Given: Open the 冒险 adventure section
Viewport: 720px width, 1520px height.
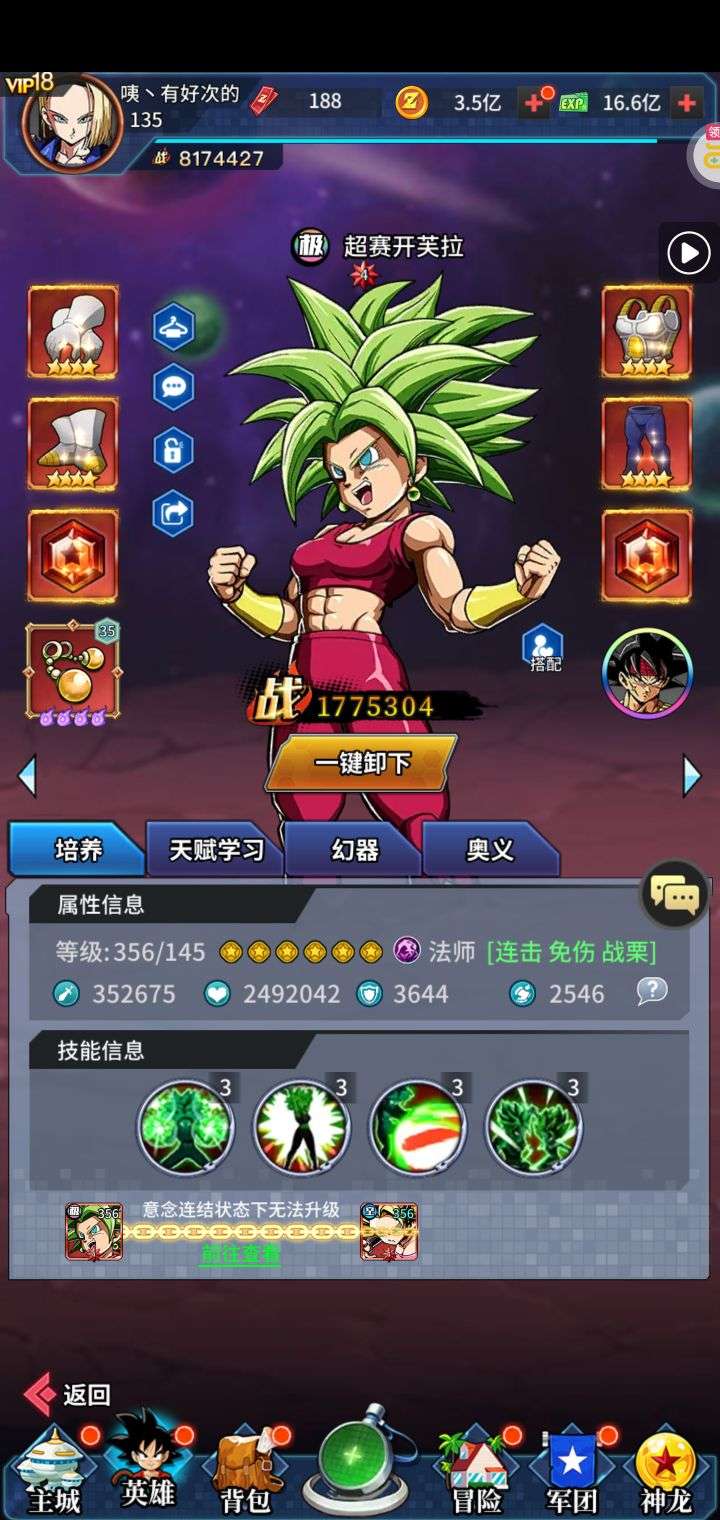Looking at the screenshot, I should tap(477, 1474).
